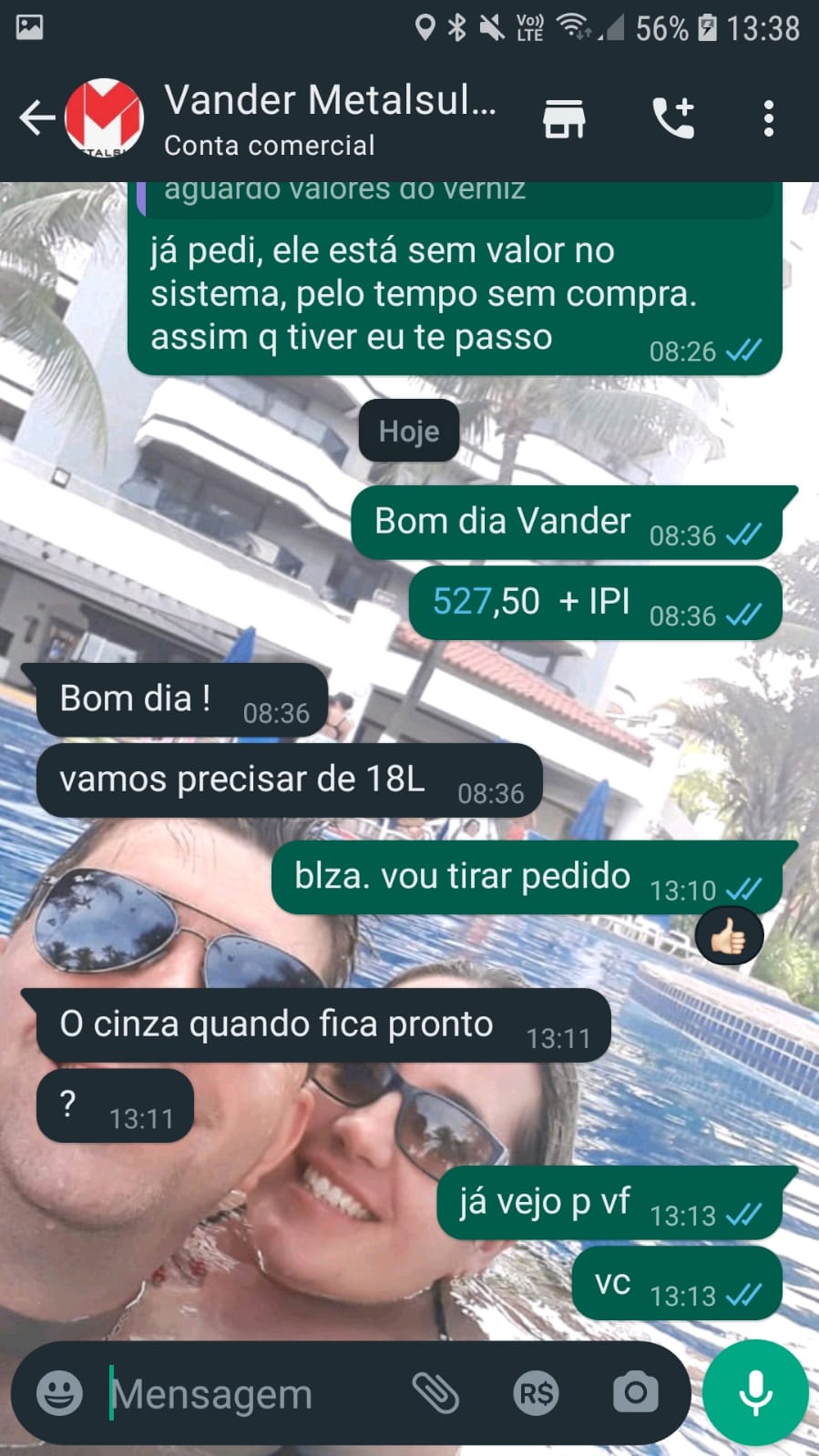Tap the microphone voice message button

pos(755,1393)
